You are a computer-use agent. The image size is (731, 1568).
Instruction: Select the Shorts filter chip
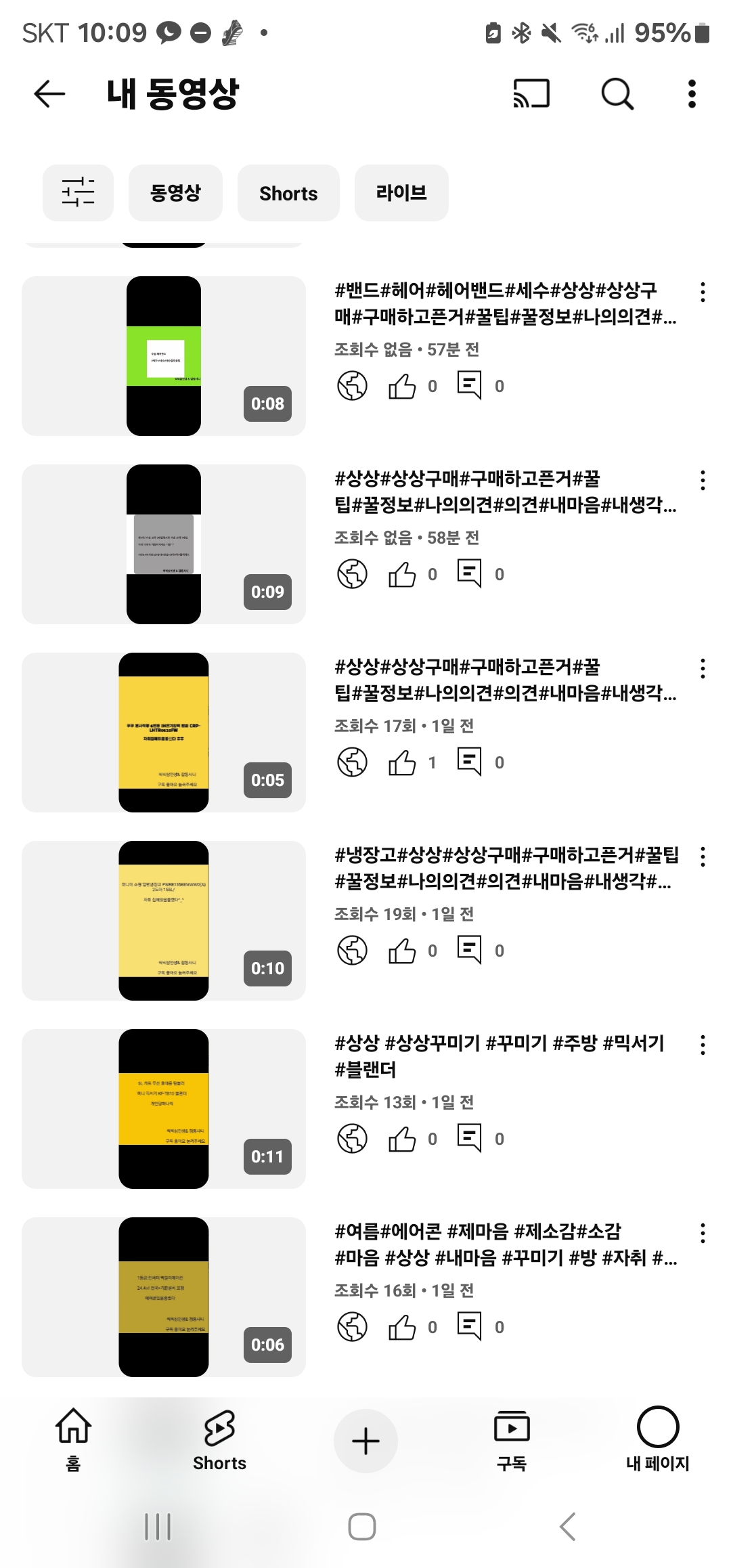(288, 193)
